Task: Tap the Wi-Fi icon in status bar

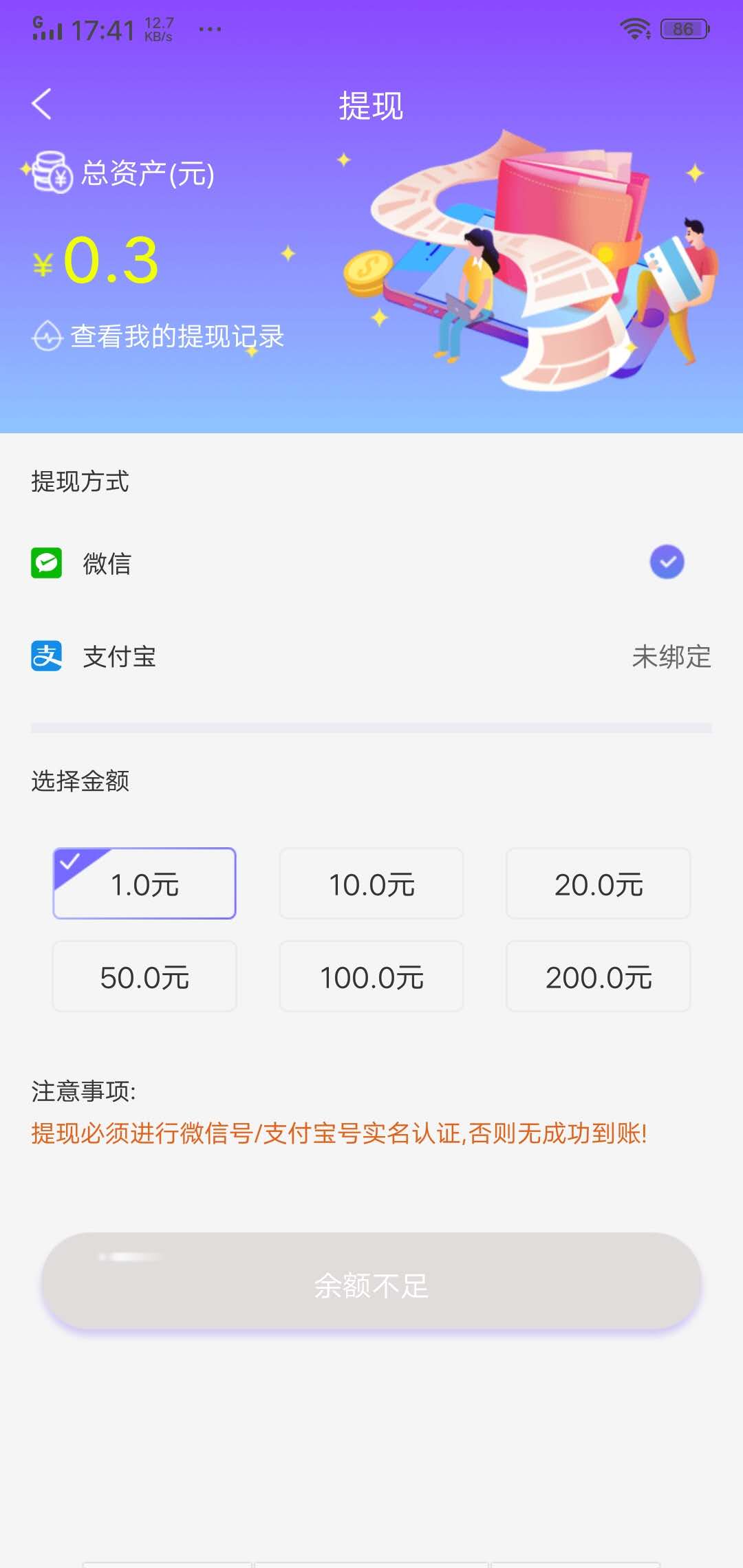Action: coord(635,28)
